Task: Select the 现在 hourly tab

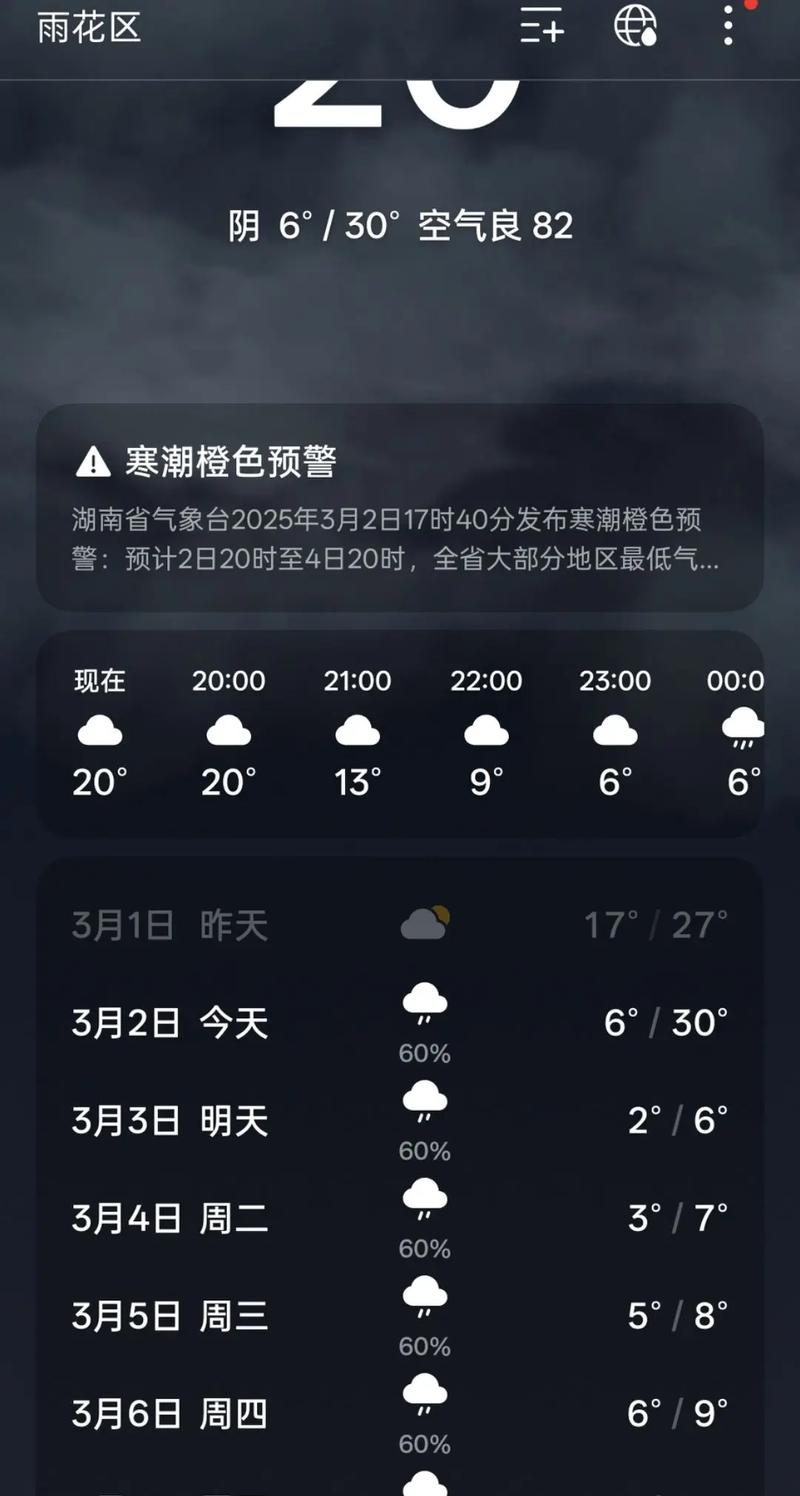Action: pos(97,682)
